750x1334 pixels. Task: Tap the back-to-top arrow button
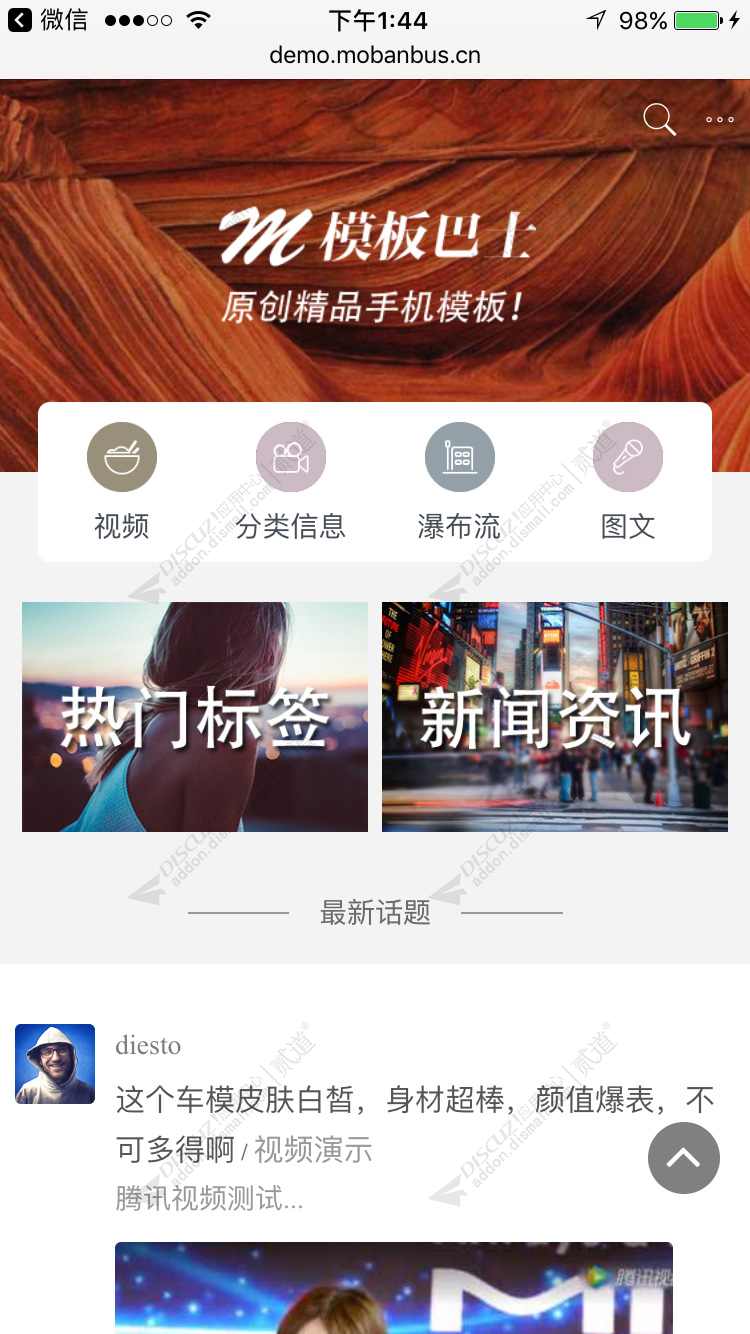684,1158
